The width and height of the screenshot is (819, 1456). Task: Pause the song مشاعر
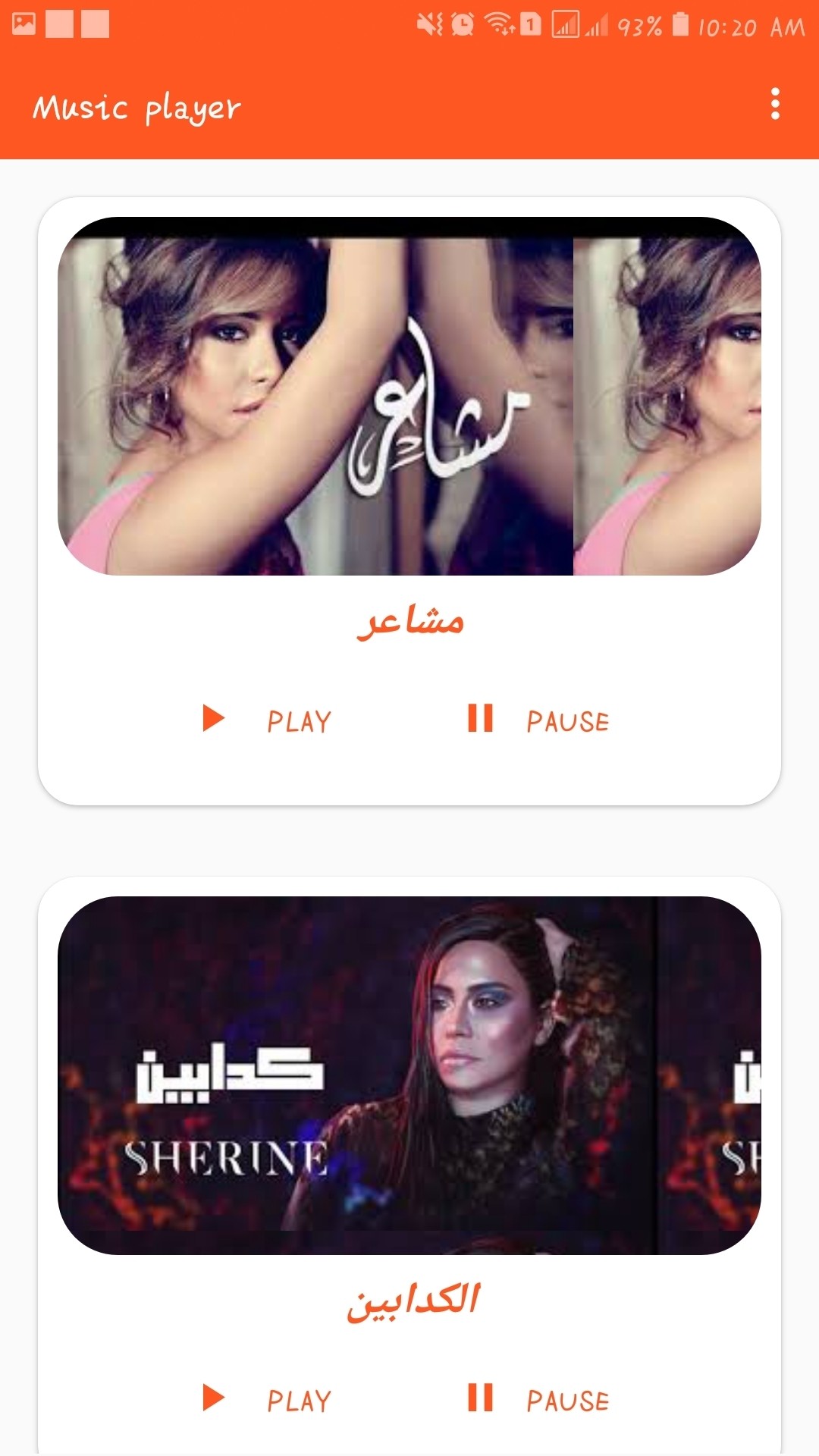click(x=538, y=720)
